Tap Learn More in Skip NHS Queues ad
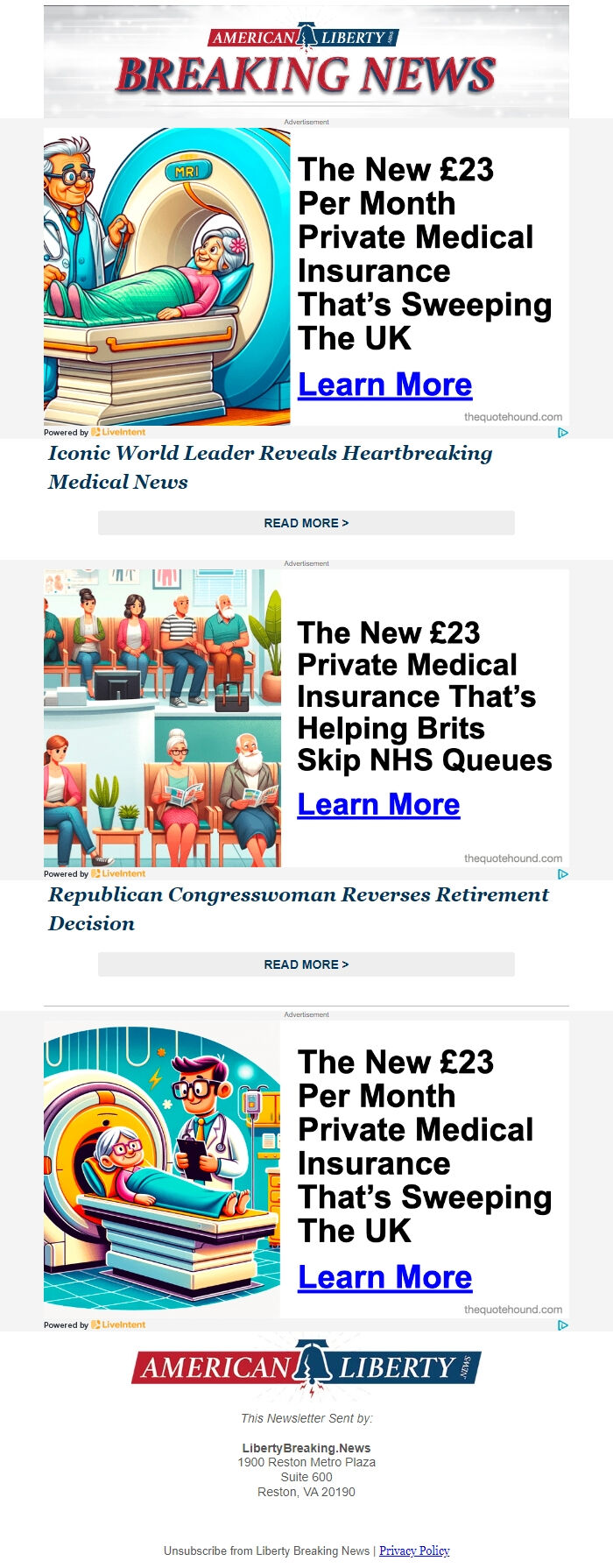613x1568 pixels. click(378, 804)
